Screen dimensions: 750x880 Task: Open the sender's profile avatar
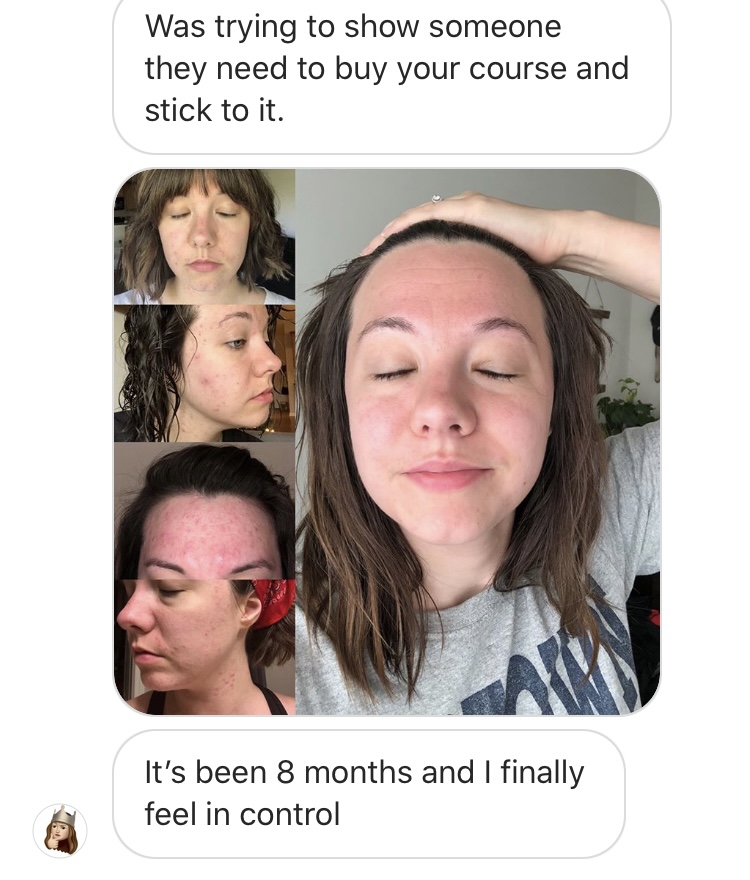60,830
